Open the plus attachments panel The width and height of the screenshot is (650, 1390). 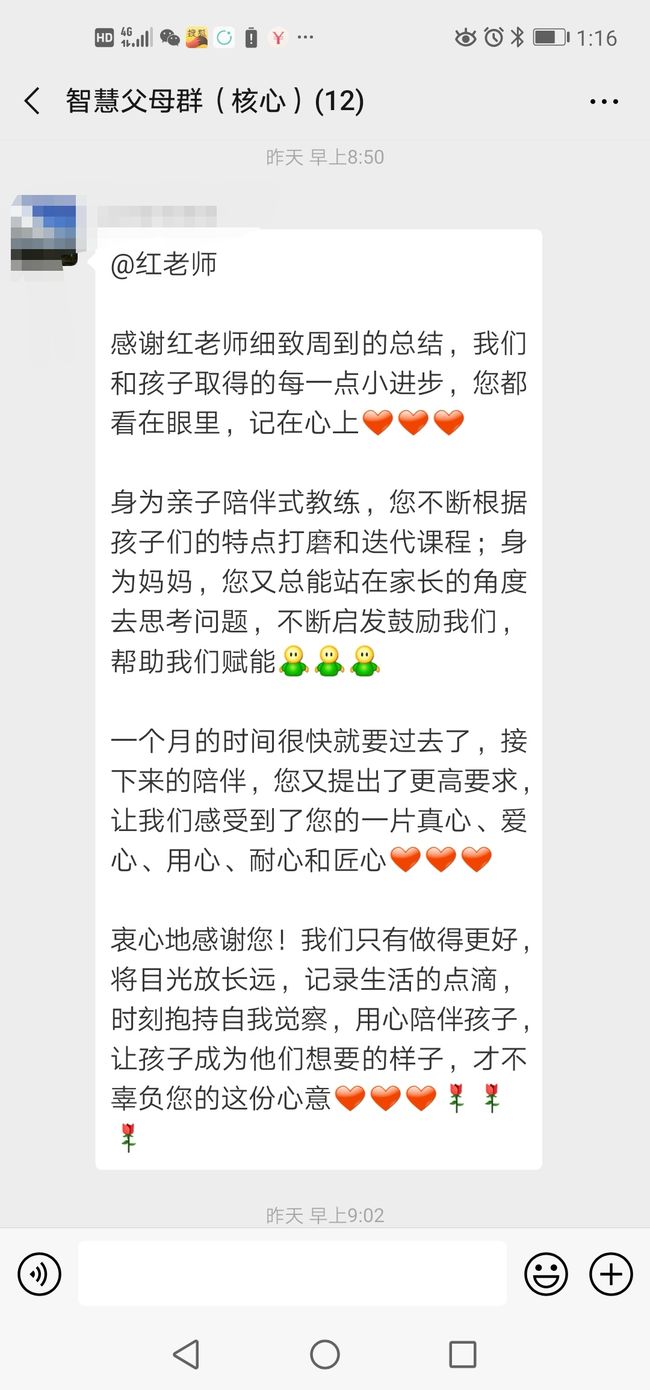coord(610,1274)
